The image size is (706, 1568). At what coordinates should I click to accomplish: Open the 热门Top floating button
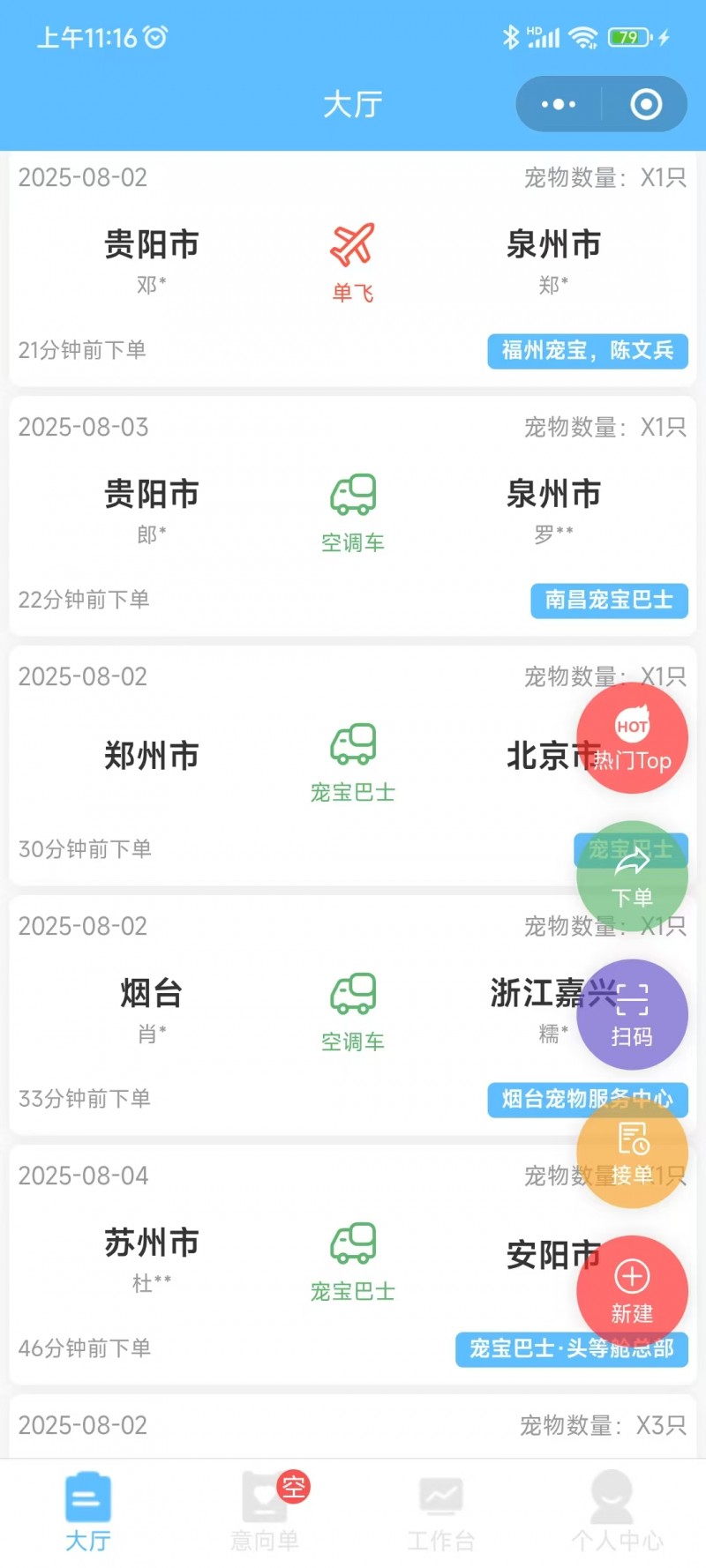(x=632, y=738)
